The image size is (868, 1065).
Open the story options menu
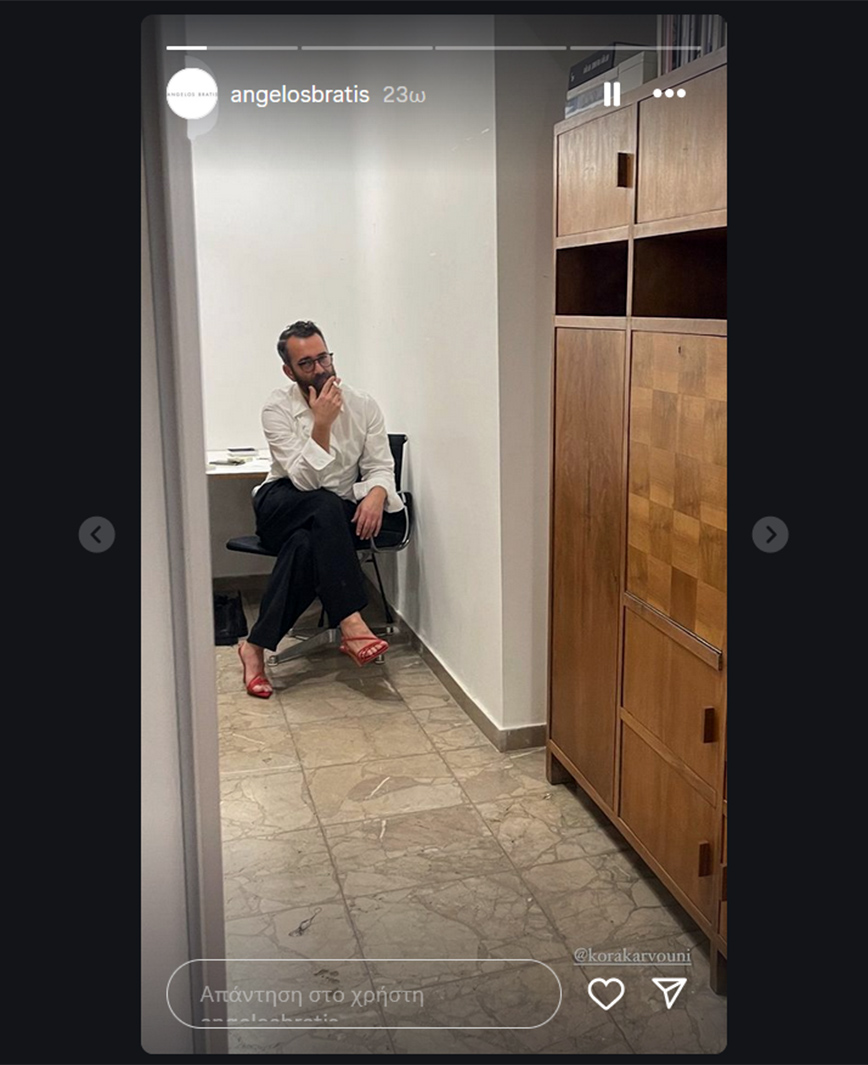pos(669,94)
